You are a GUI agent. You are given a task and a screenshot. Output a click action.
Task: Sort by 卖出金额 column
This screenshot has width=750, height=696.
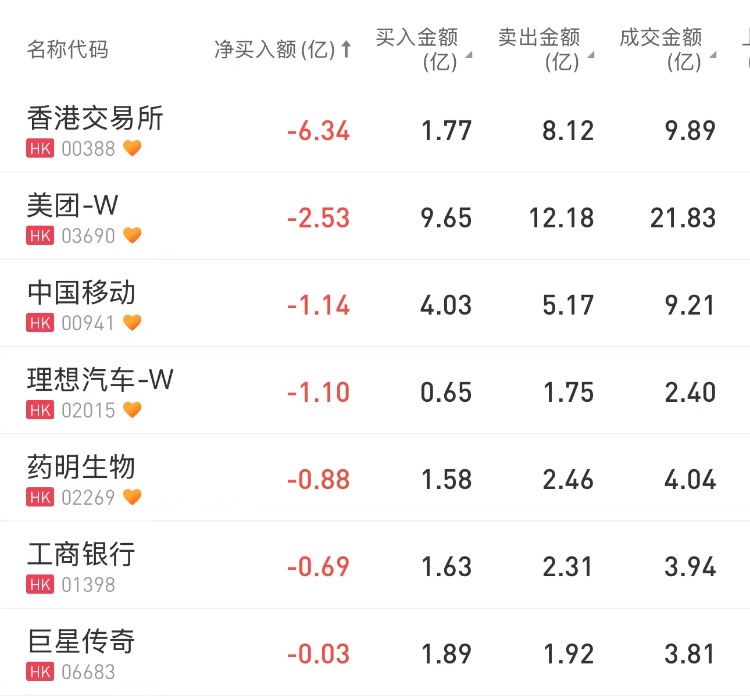(x=544, y=49)
